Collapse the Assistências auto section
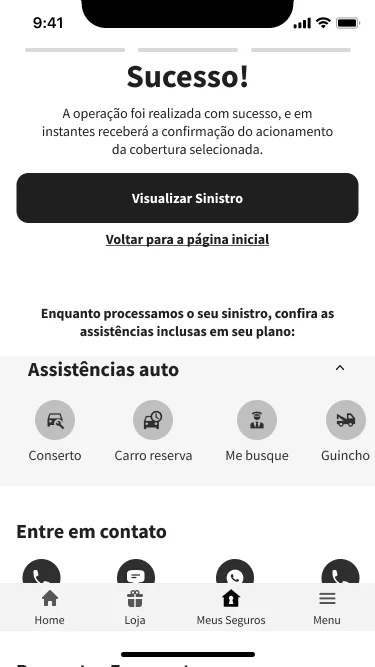This screenshot has height=667, width=375. click(340, 368)
